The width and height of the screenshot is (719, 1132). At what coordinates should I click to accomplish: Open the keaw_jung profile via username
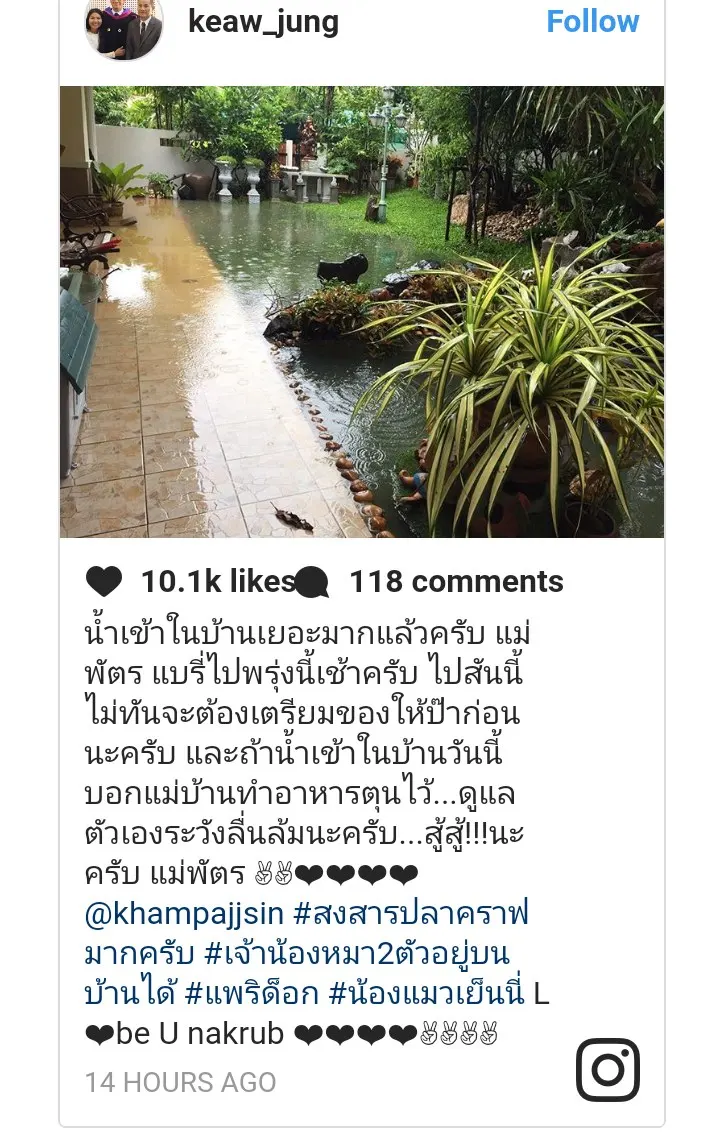[263, 22]
